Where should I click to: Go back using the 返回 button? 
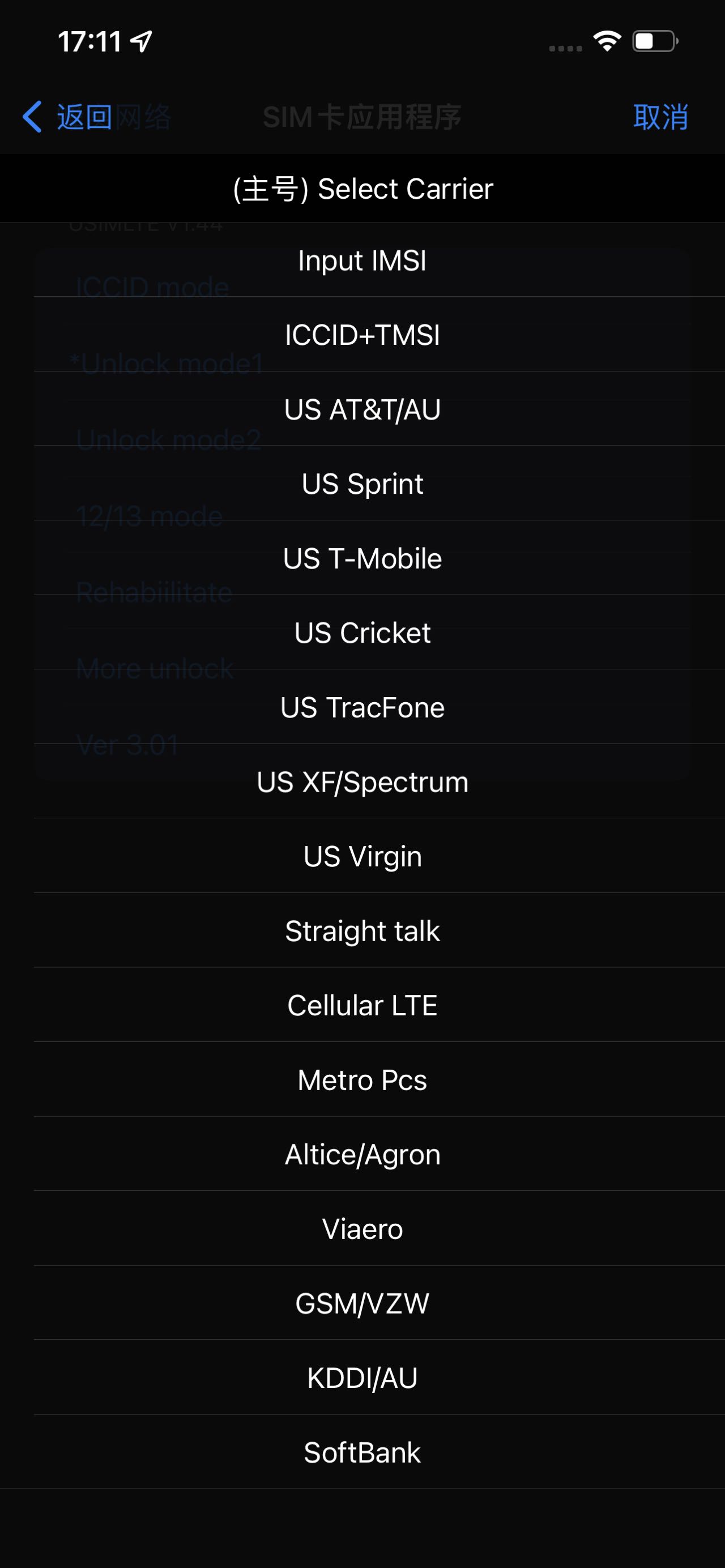[68, 117]
